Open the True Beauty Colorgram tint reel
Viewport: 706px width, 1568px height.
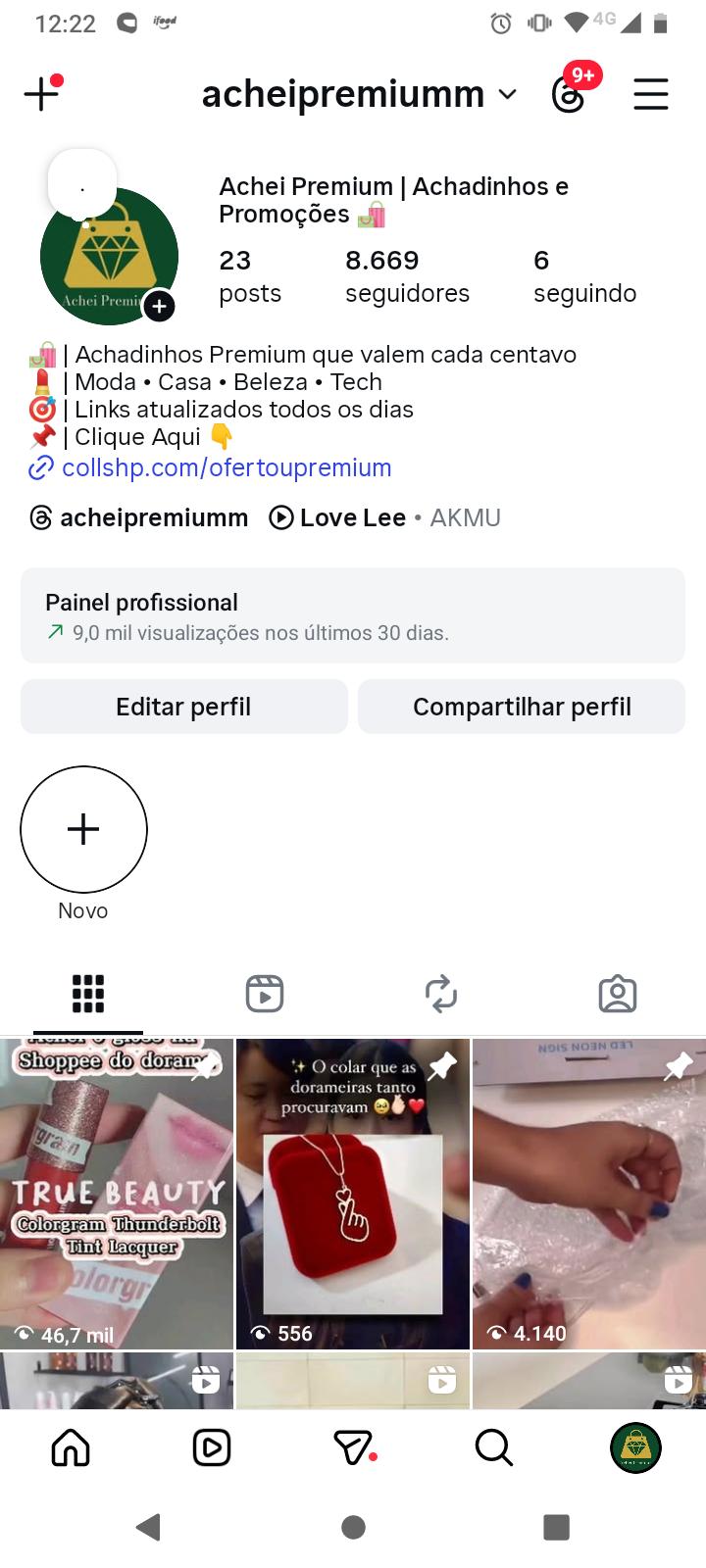click(x=117, y=1194)
